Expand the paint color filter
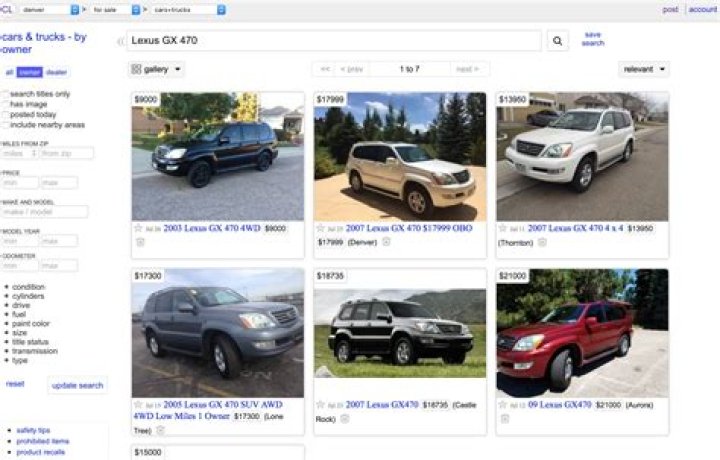 [x=32, y=323]
